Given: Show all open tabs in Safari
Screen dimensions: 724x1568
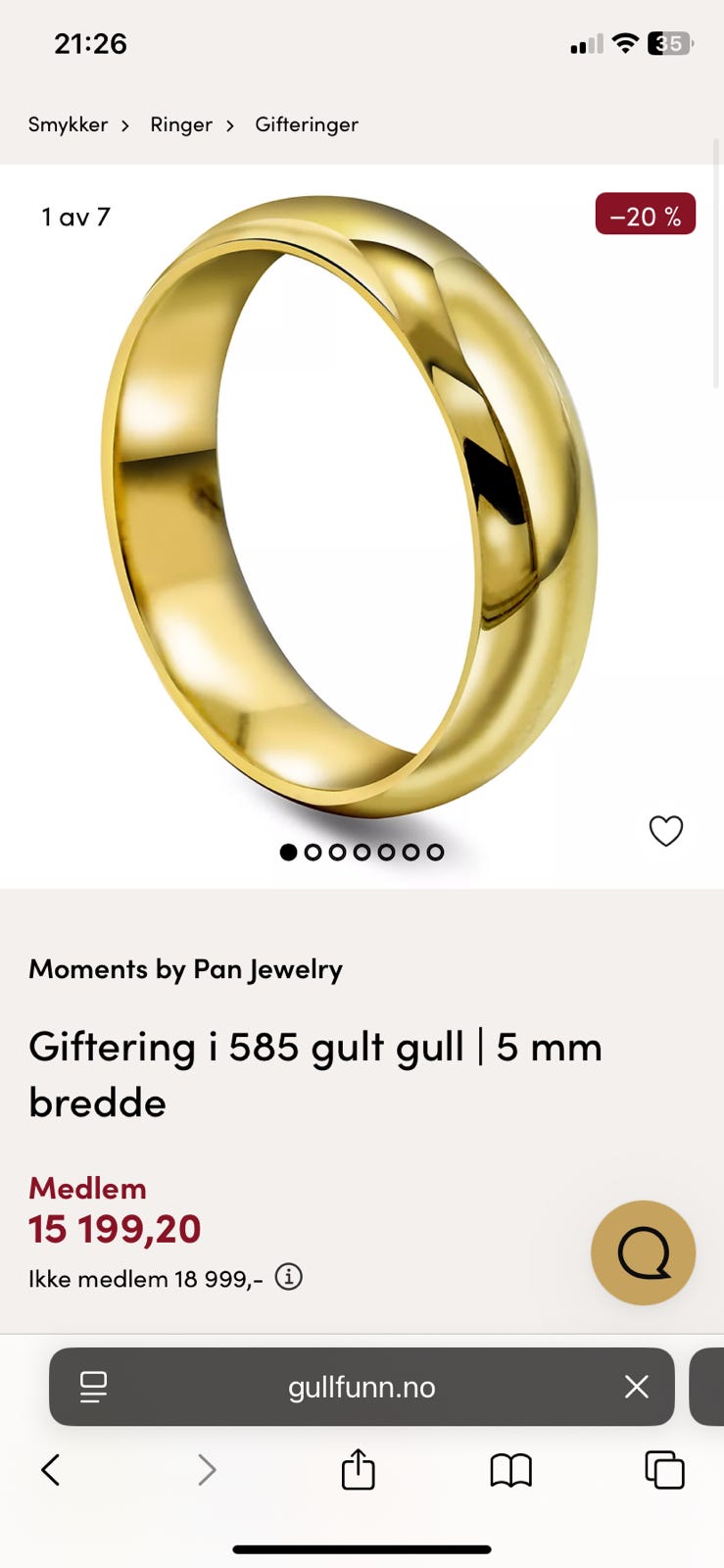Looking at the screenshot, I should [664, 1469].
